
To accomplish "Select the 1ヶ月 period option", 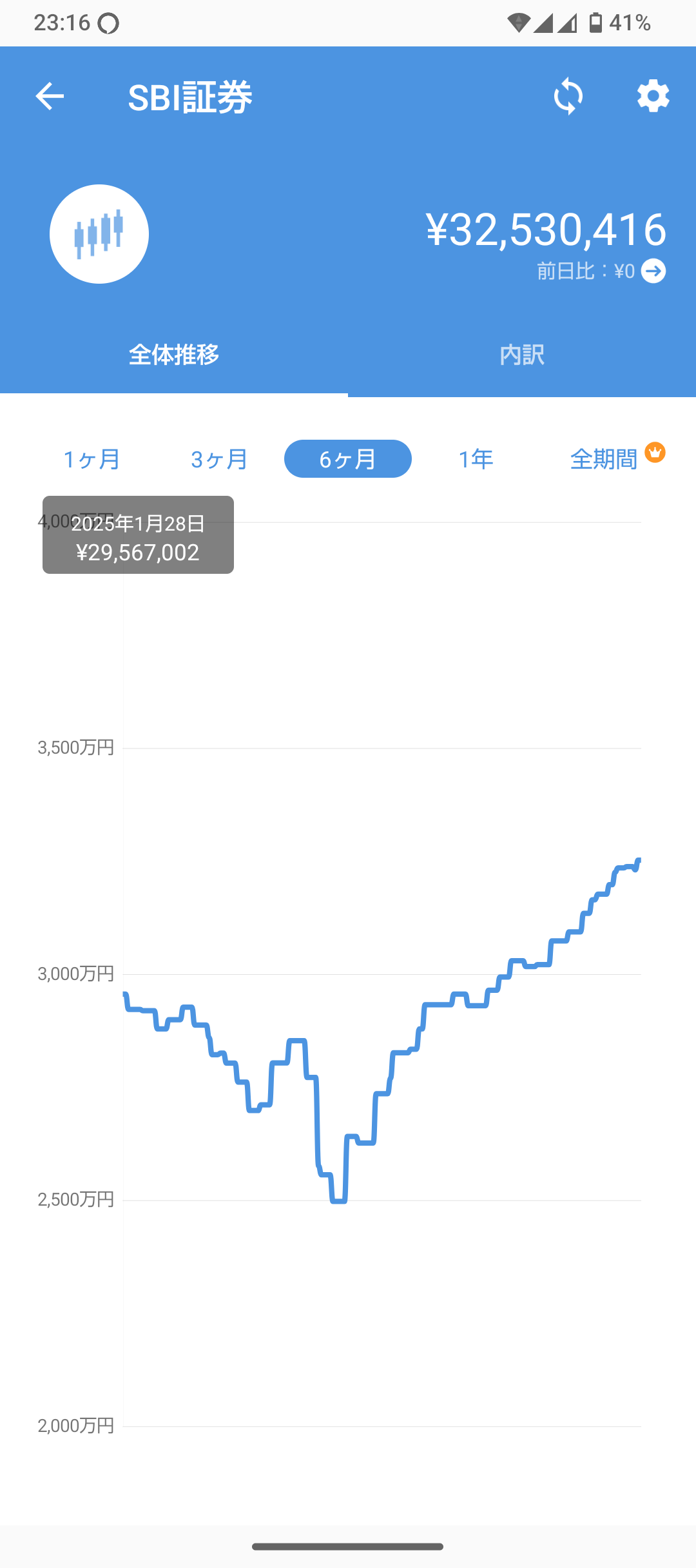I will click(90, 458).
